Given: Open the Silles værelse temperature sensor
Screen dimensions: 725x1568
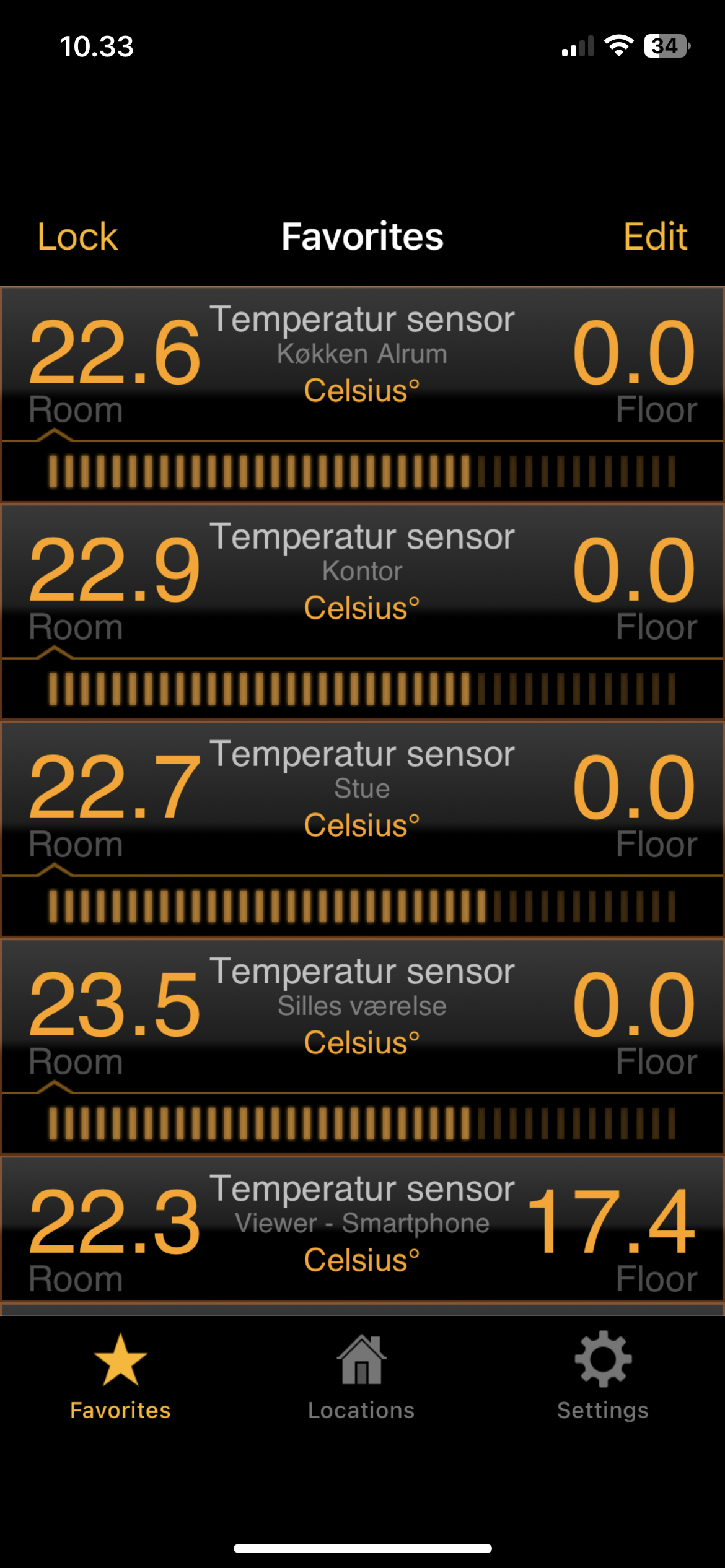Looking at the screenshot, I should [362, 1006].
